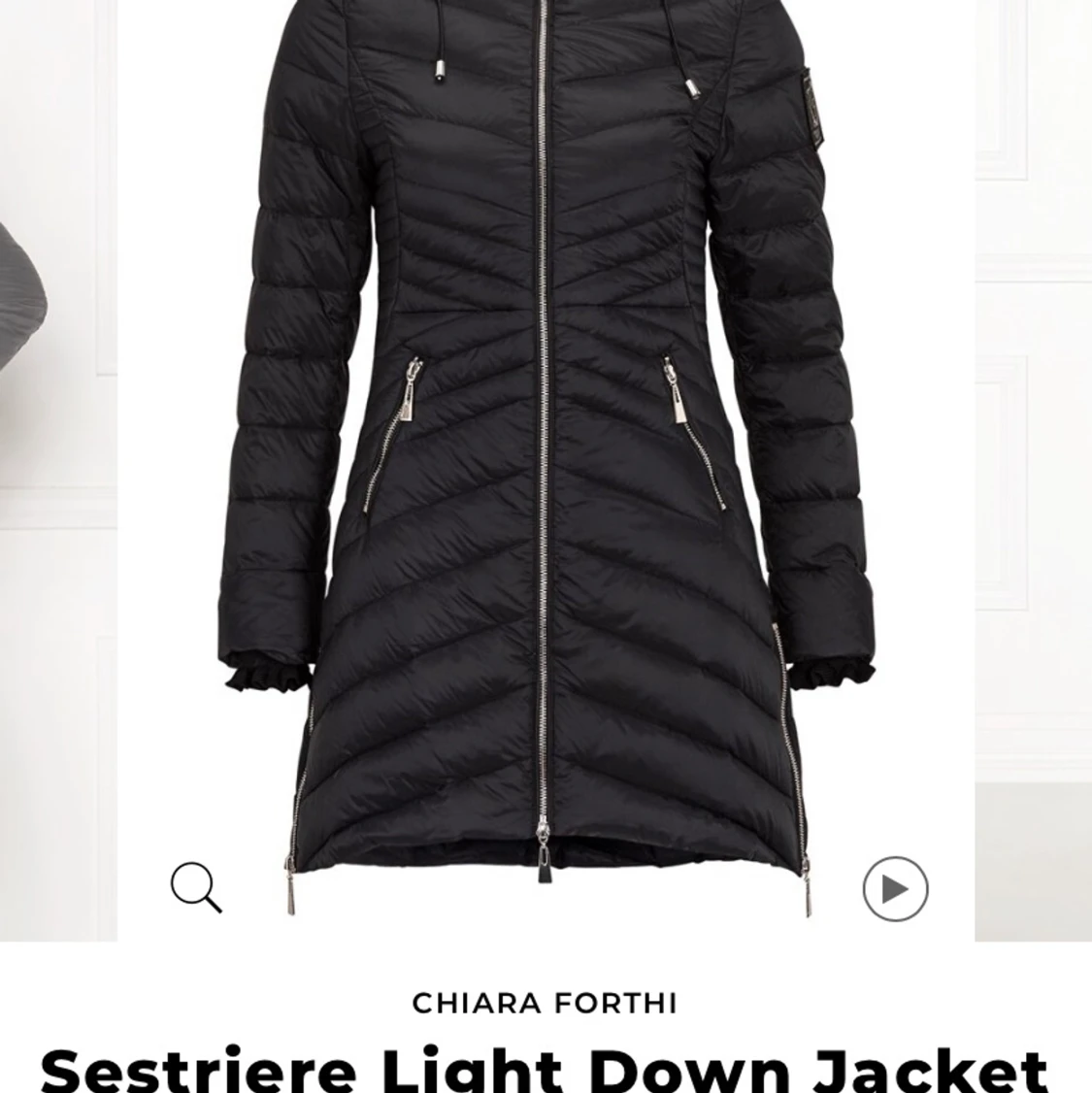Screen dimensions: 1092x1093
Task: Open the Chiara Forthi brand link
Action: pos(545,1003)
